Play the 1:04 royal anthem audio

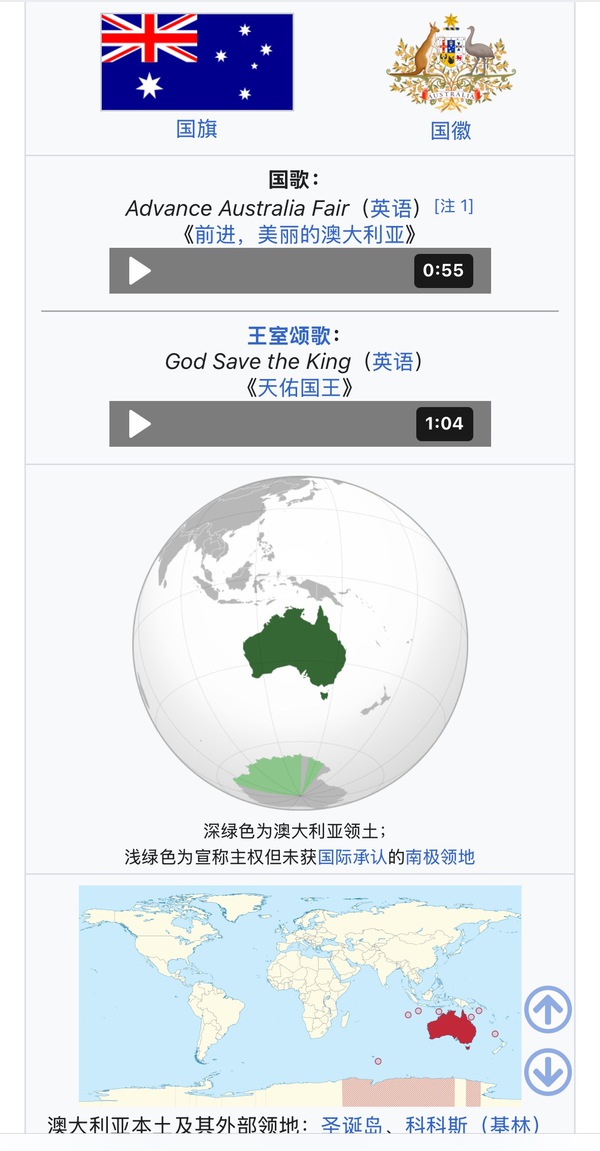click(140, 423)
